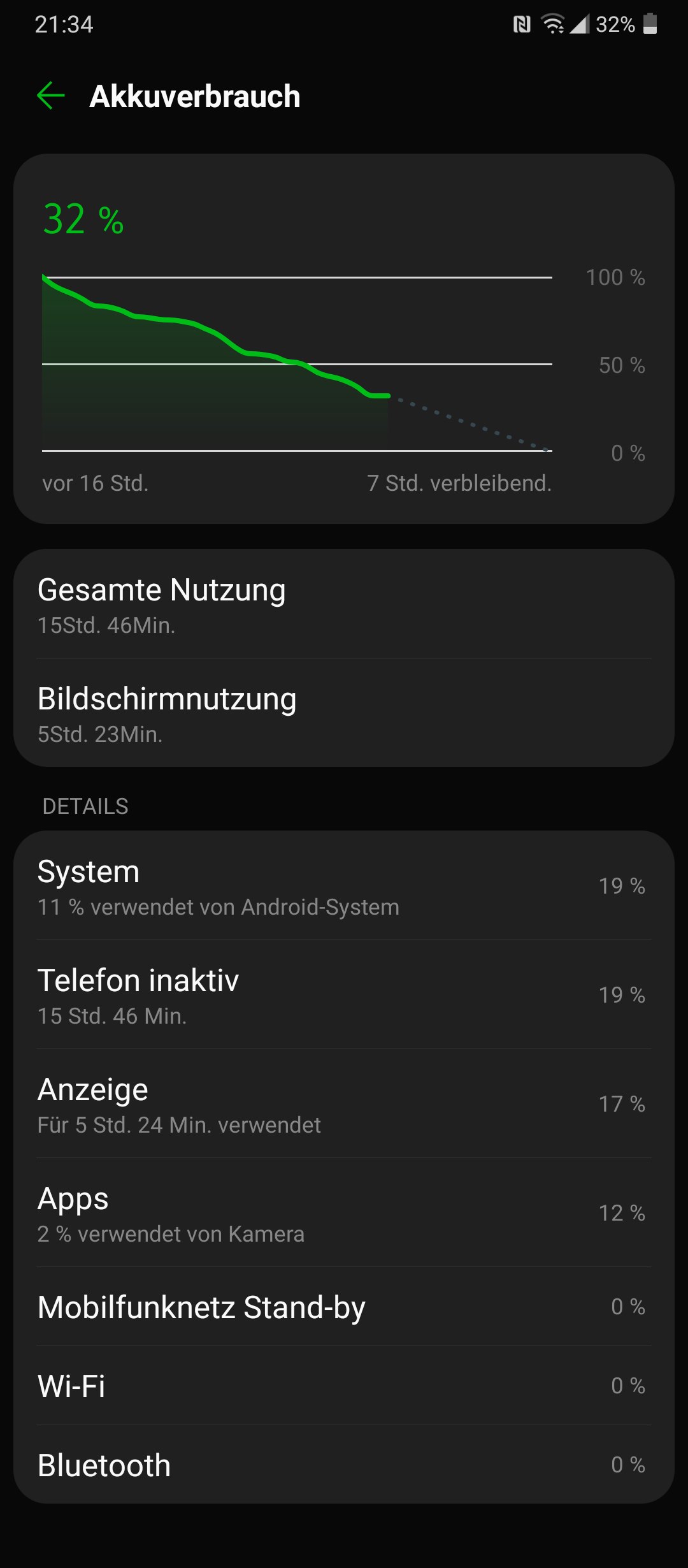688x1568 pixels.
Task: Select the Anzeige usage row
Action: tap(344, 1104)
